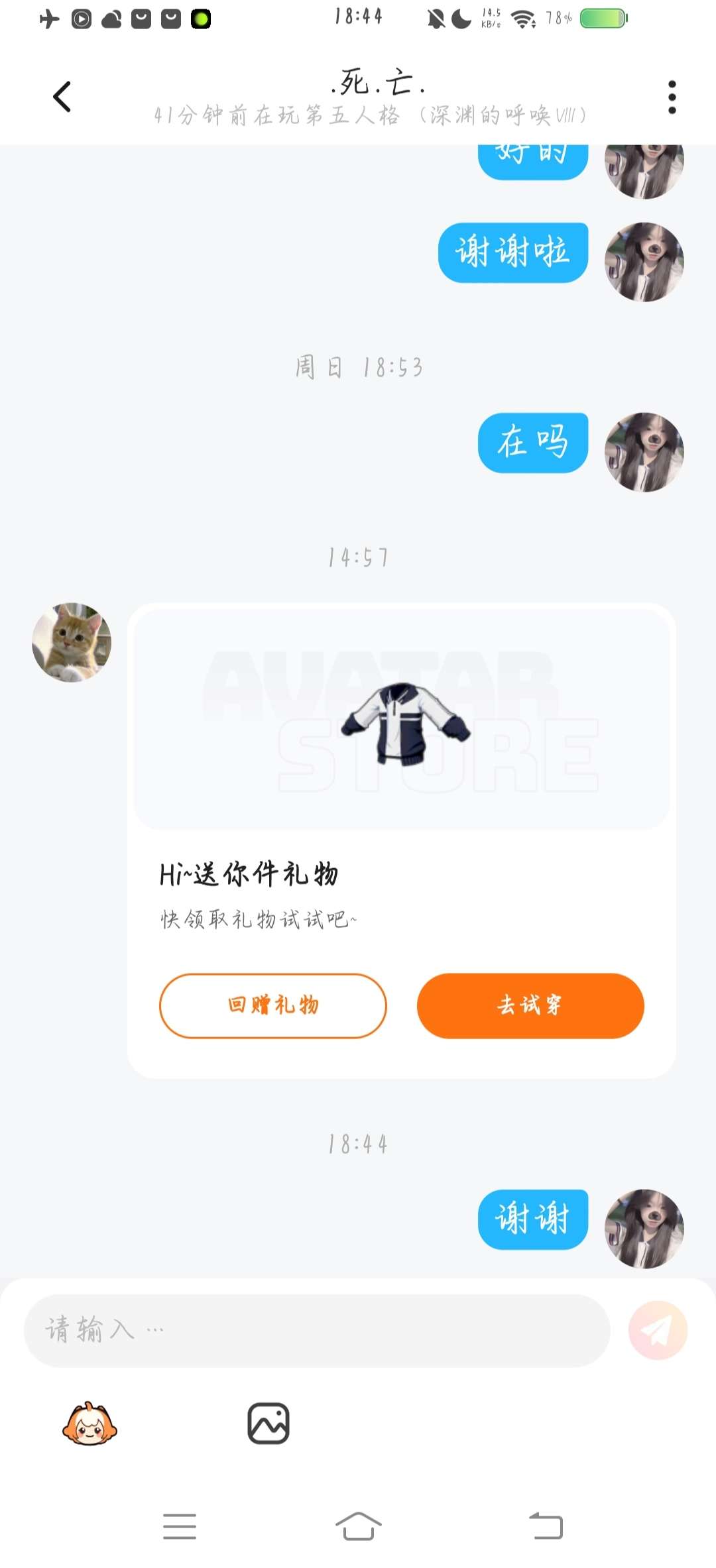Open the system recent apps menu
The width and height of the screenshot is (716, 1568).
(x=180, y=1526)
